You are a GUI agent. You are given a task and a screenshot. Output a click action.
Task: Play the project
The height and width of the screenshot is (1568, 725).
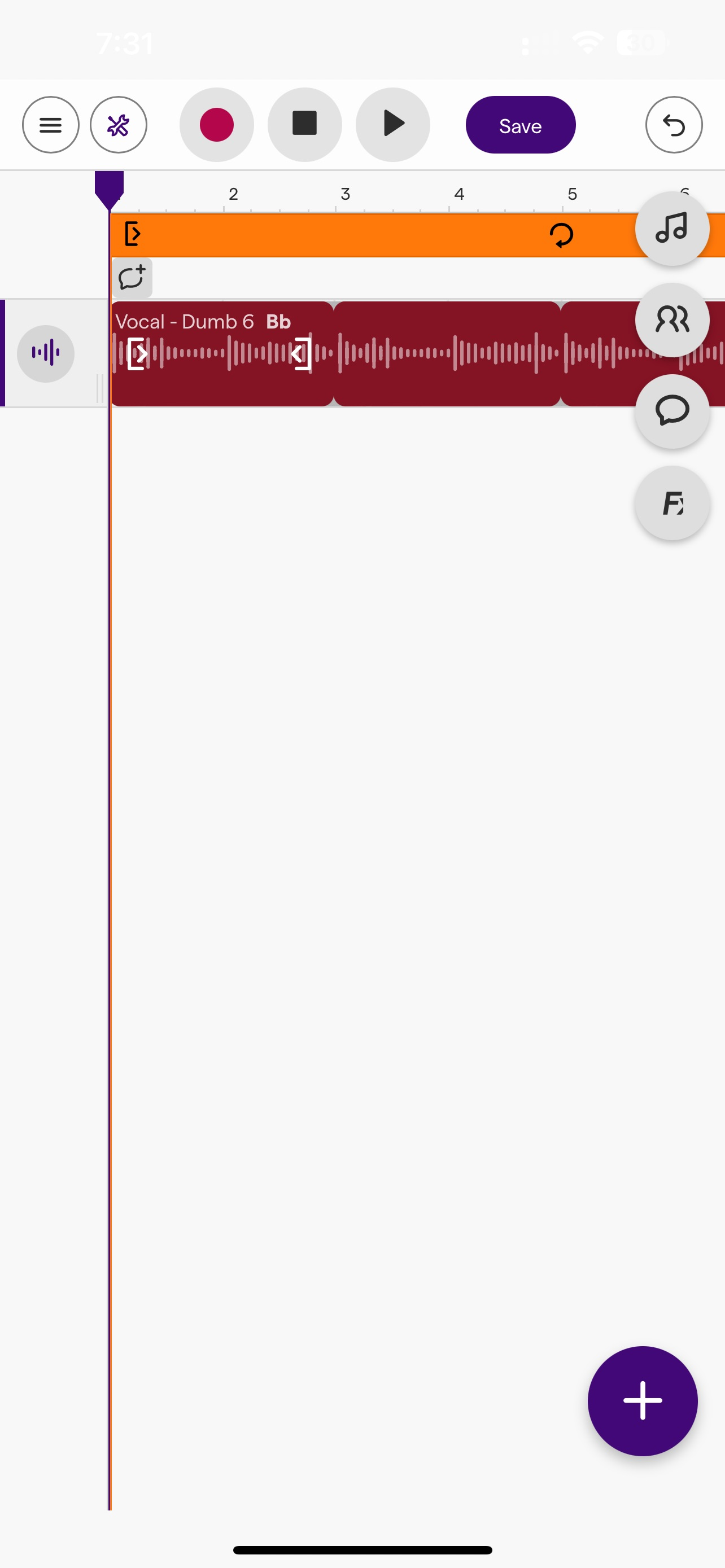click(392, 125)
